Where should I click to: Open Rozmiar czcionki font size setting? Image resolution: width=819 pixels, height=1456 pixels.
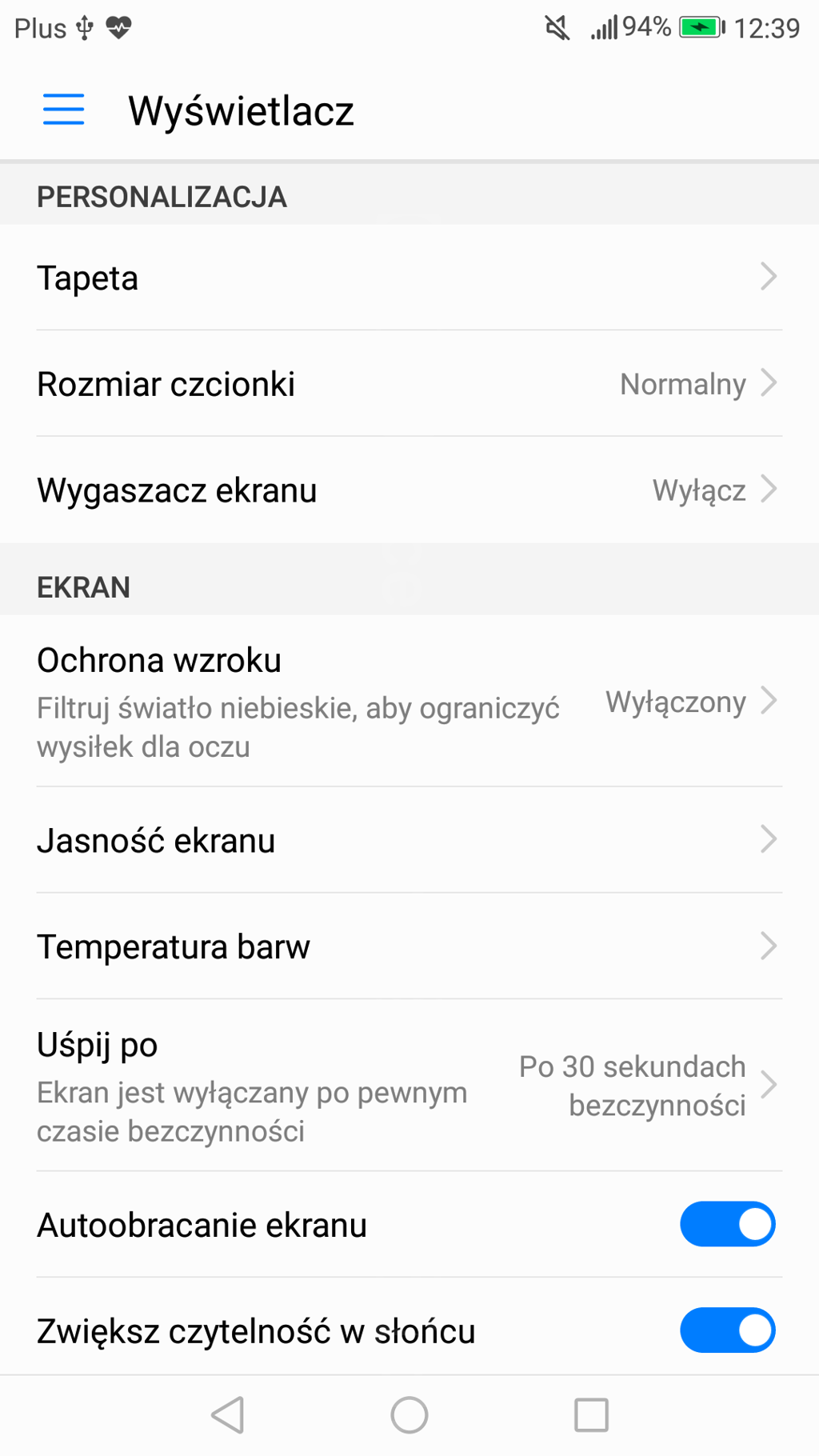409,384
